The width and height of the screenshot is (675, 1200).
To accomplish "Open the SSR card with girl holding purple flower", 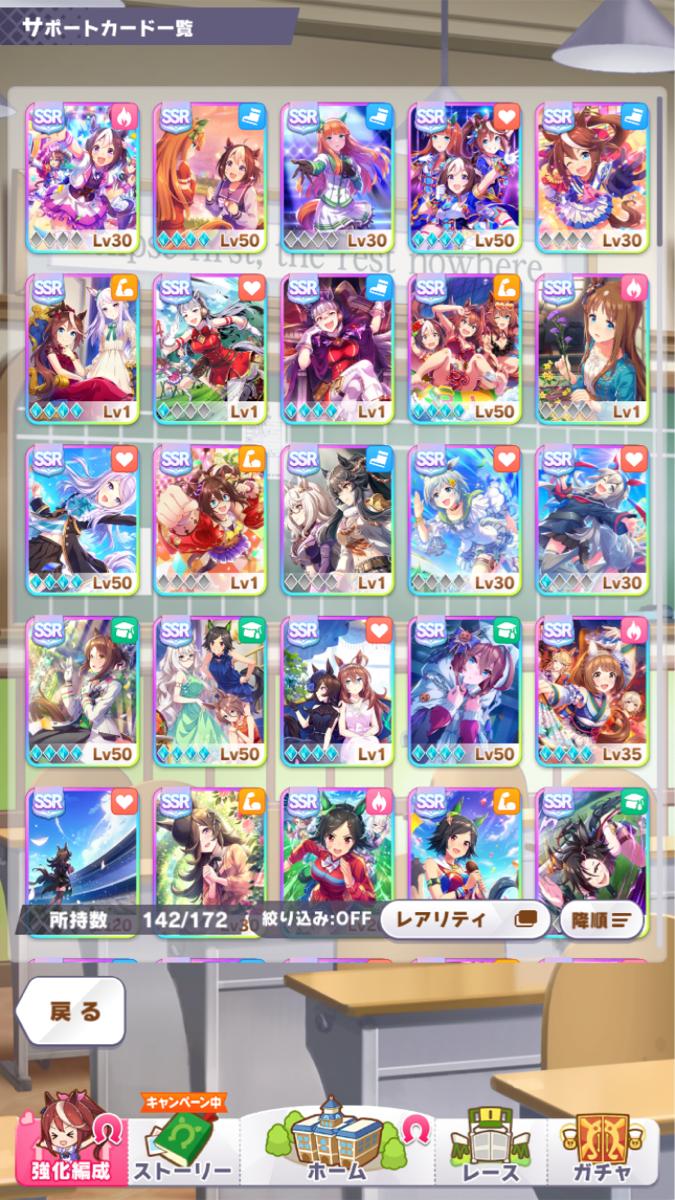I will tap(593, 348).
